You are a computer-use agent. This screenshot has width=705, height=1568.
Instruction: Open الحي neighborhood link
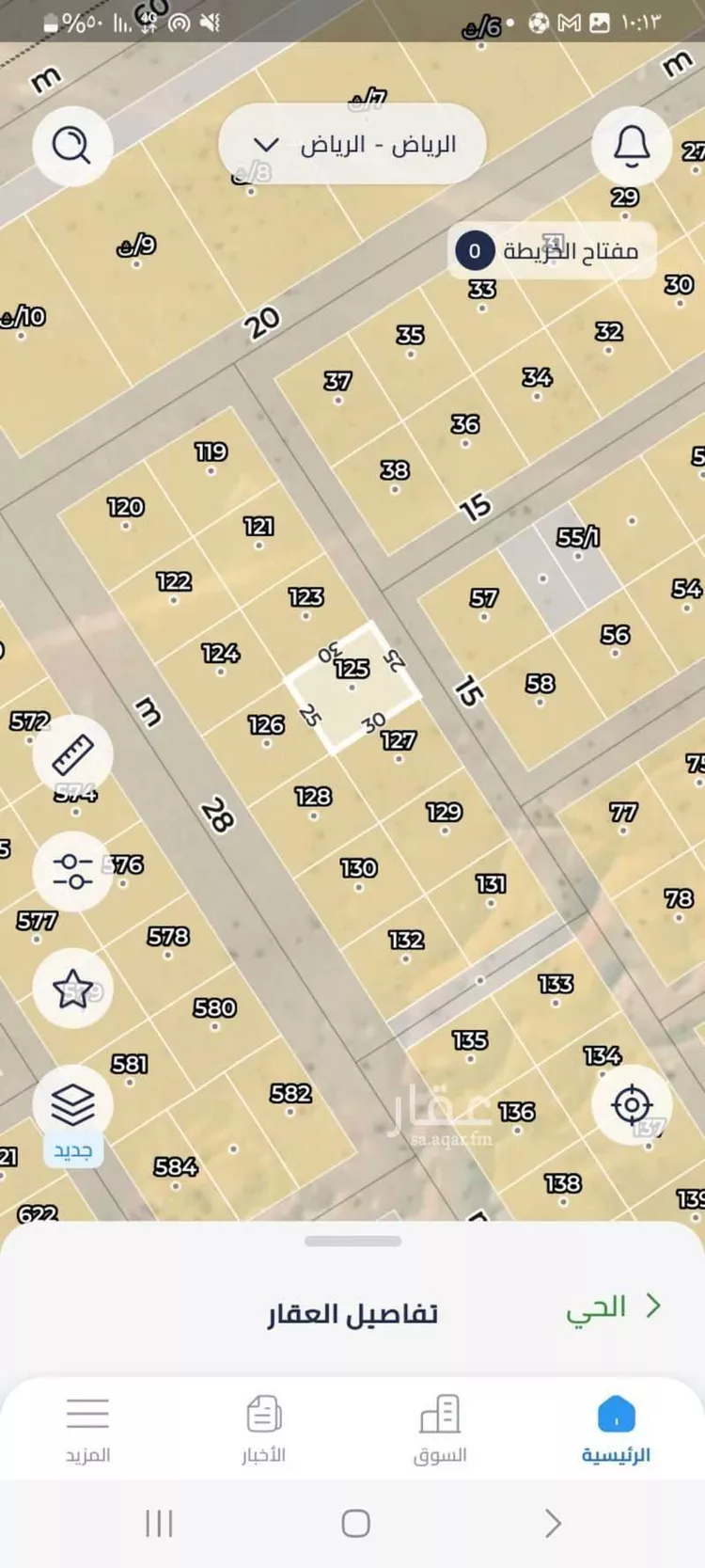pos(613,1307)
